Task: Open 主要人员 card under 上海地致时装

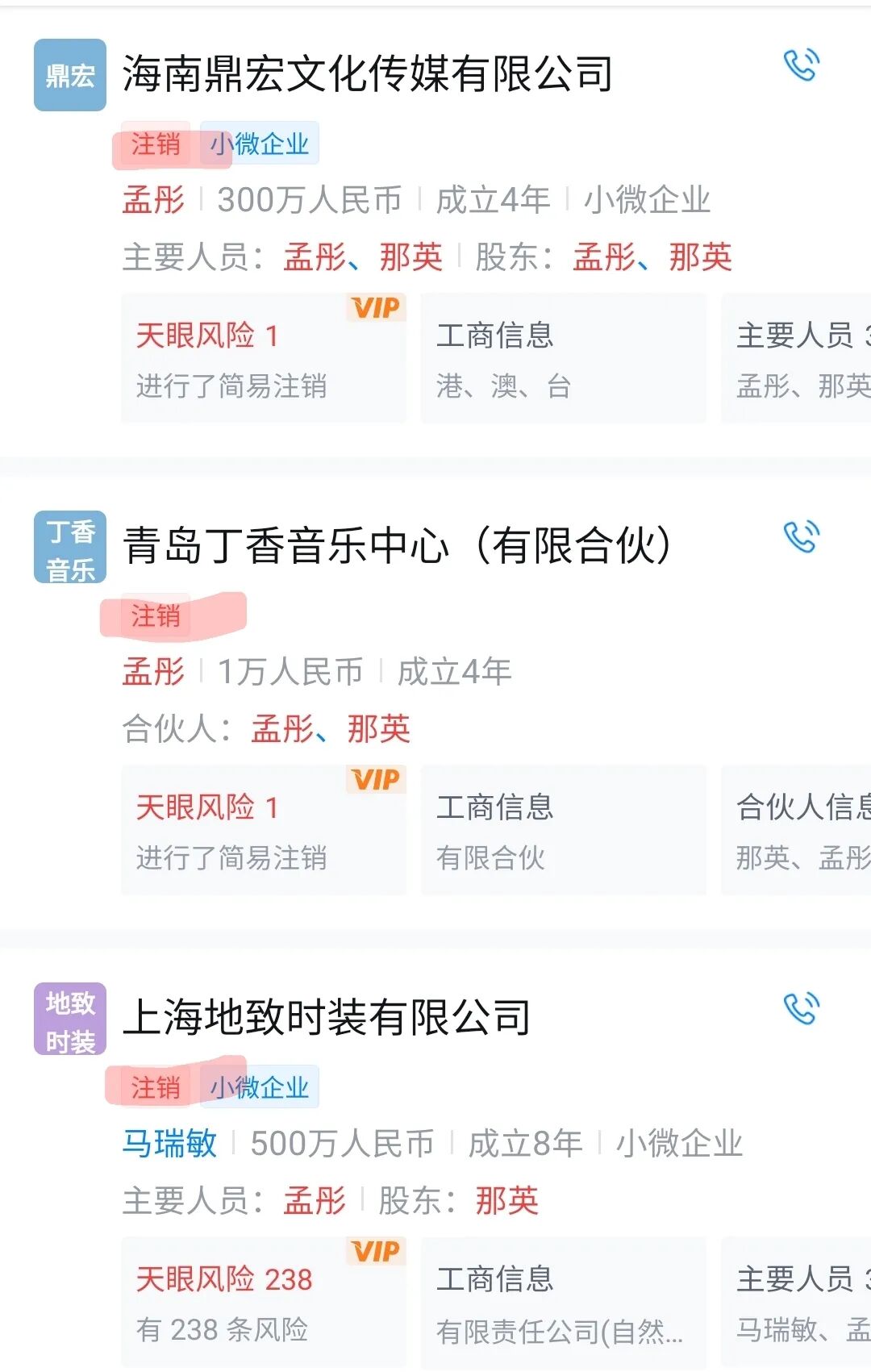Action: point(798,1302)
